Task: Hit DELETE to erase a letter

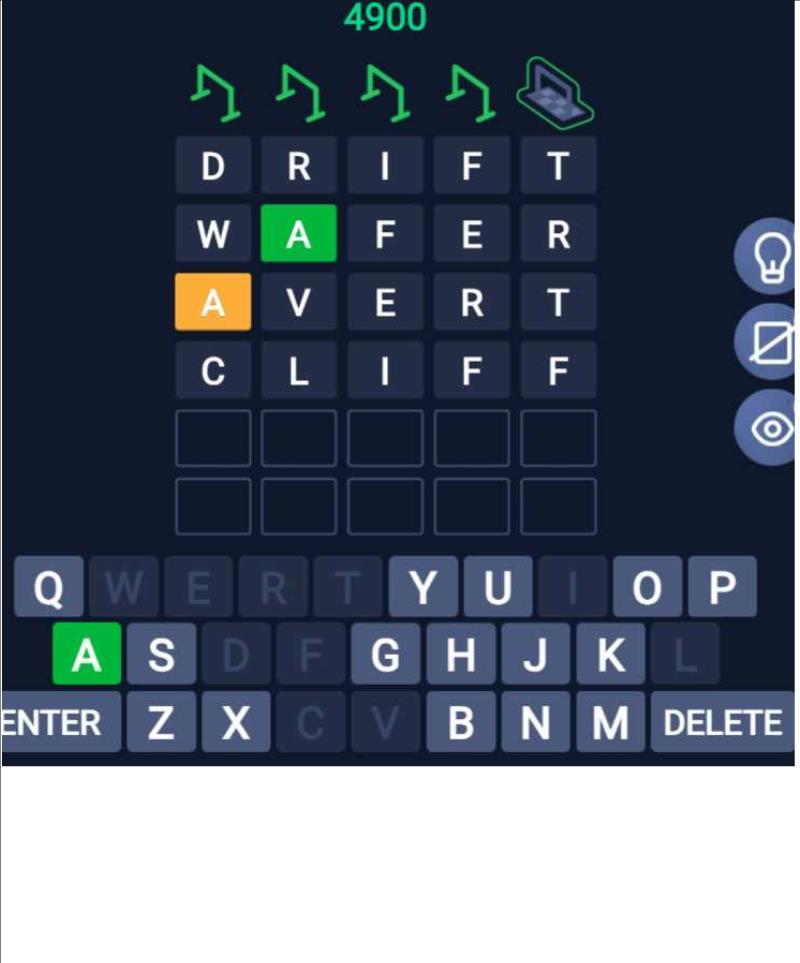Action: [722, 722]
